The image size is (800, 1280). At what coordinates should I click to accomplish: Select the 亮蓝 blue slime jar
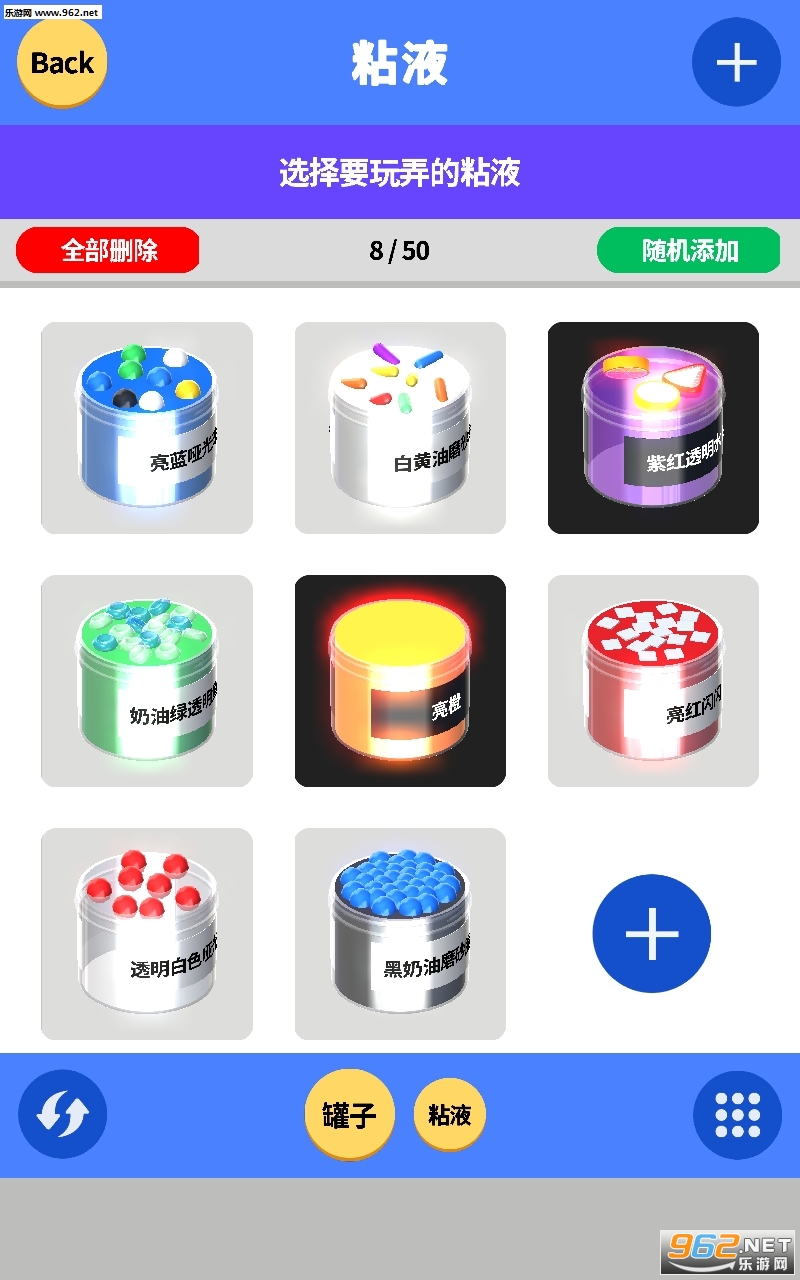point(147,428)
